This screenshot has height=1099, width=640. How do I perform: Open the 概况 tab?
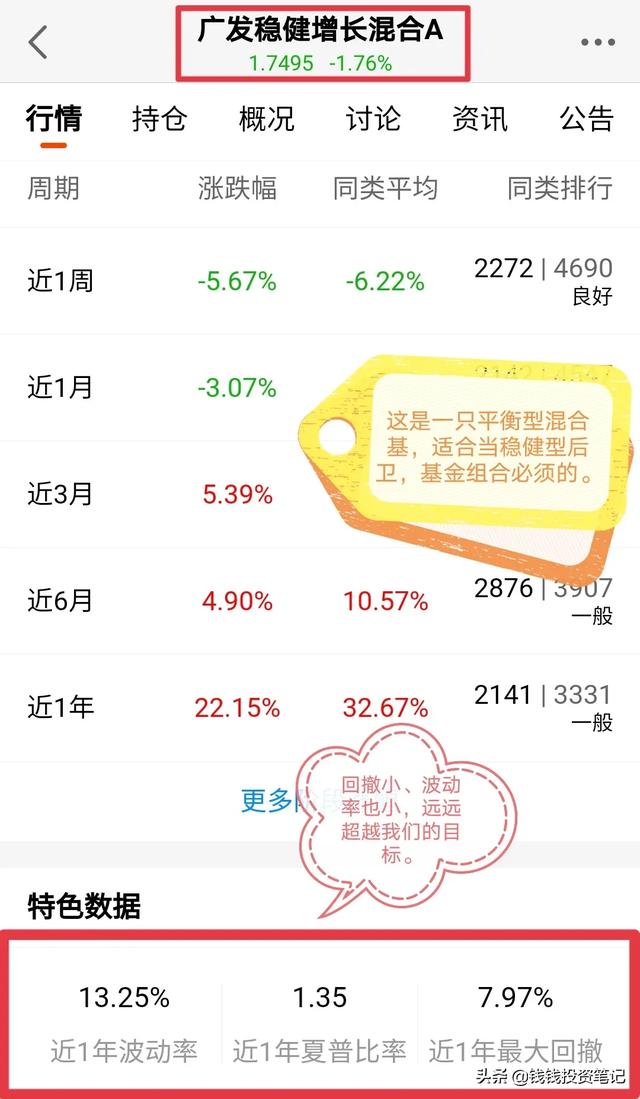click(x=266, y=118)
